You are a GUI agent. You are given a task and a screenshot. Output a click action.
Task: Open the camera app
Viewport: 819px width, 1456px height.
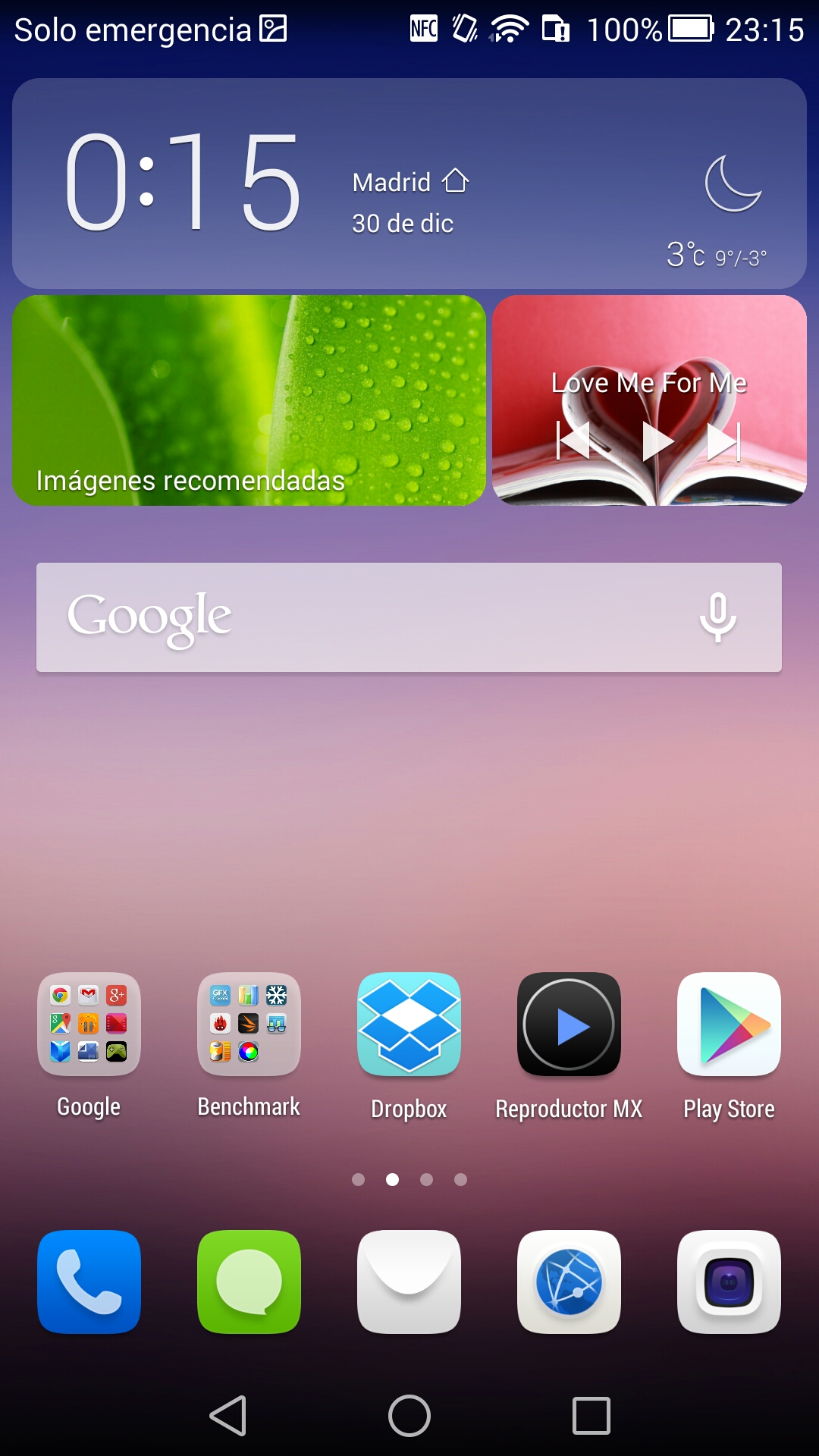point(729,1282)
